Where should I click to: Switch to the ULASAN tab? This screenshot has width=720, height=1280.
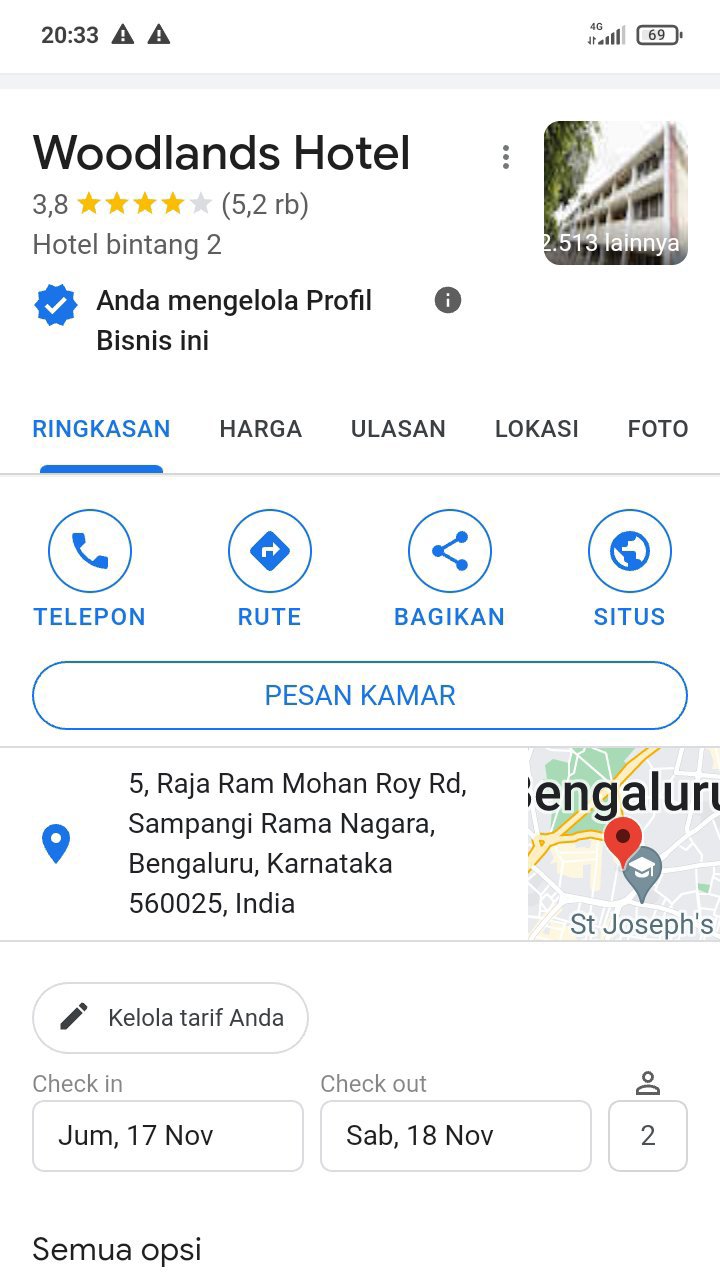(x=398, y=429)
